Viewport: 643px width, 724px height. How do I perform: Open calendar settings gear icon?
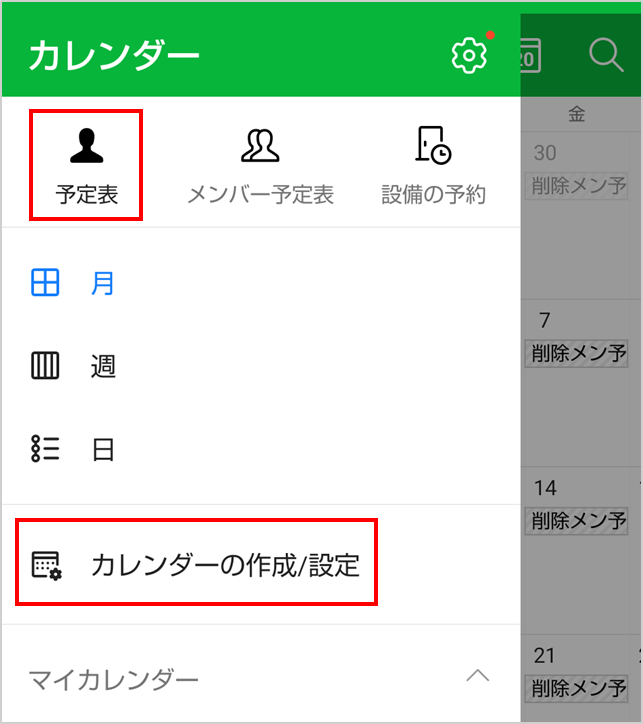[468, 55]
